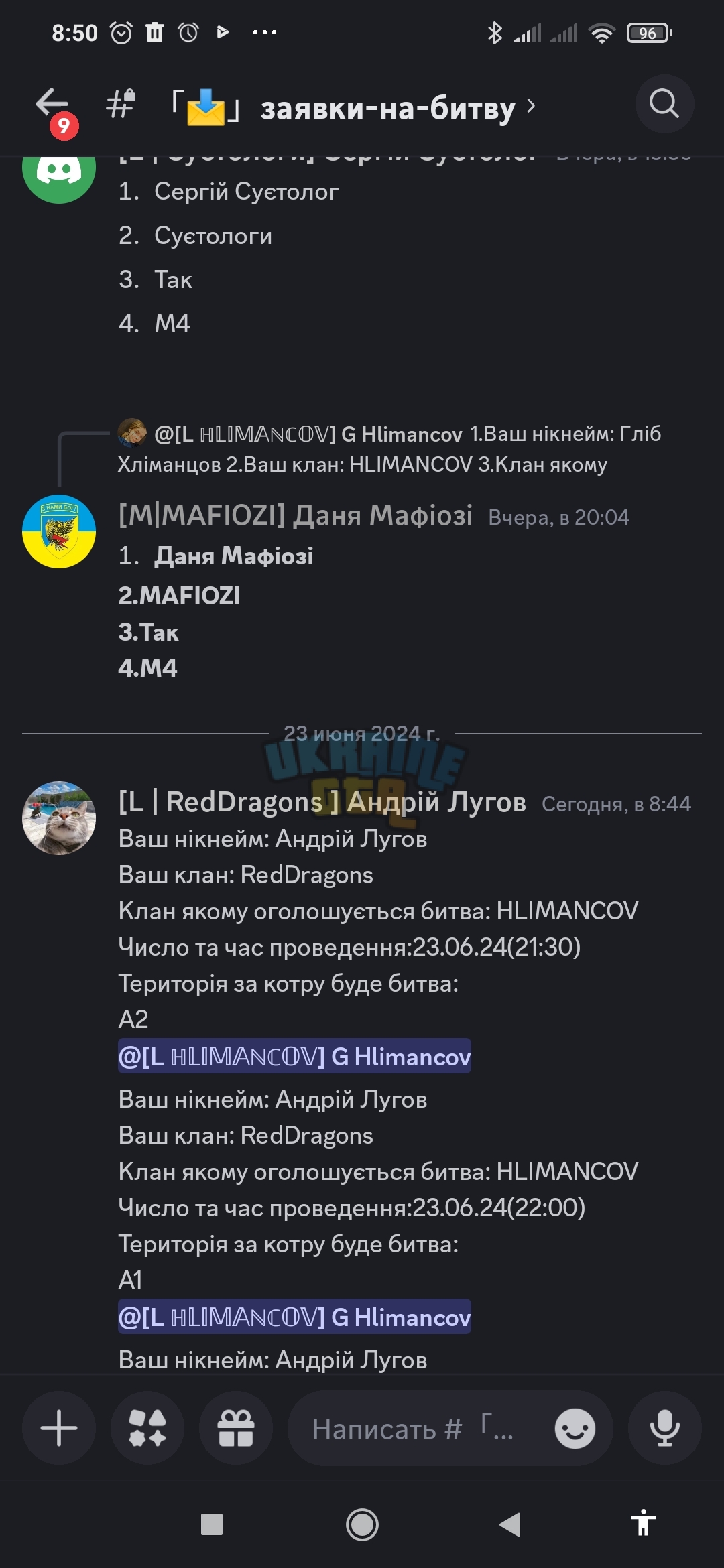Go to the Android home screen
The image size is (724, 1568).
362,1524
